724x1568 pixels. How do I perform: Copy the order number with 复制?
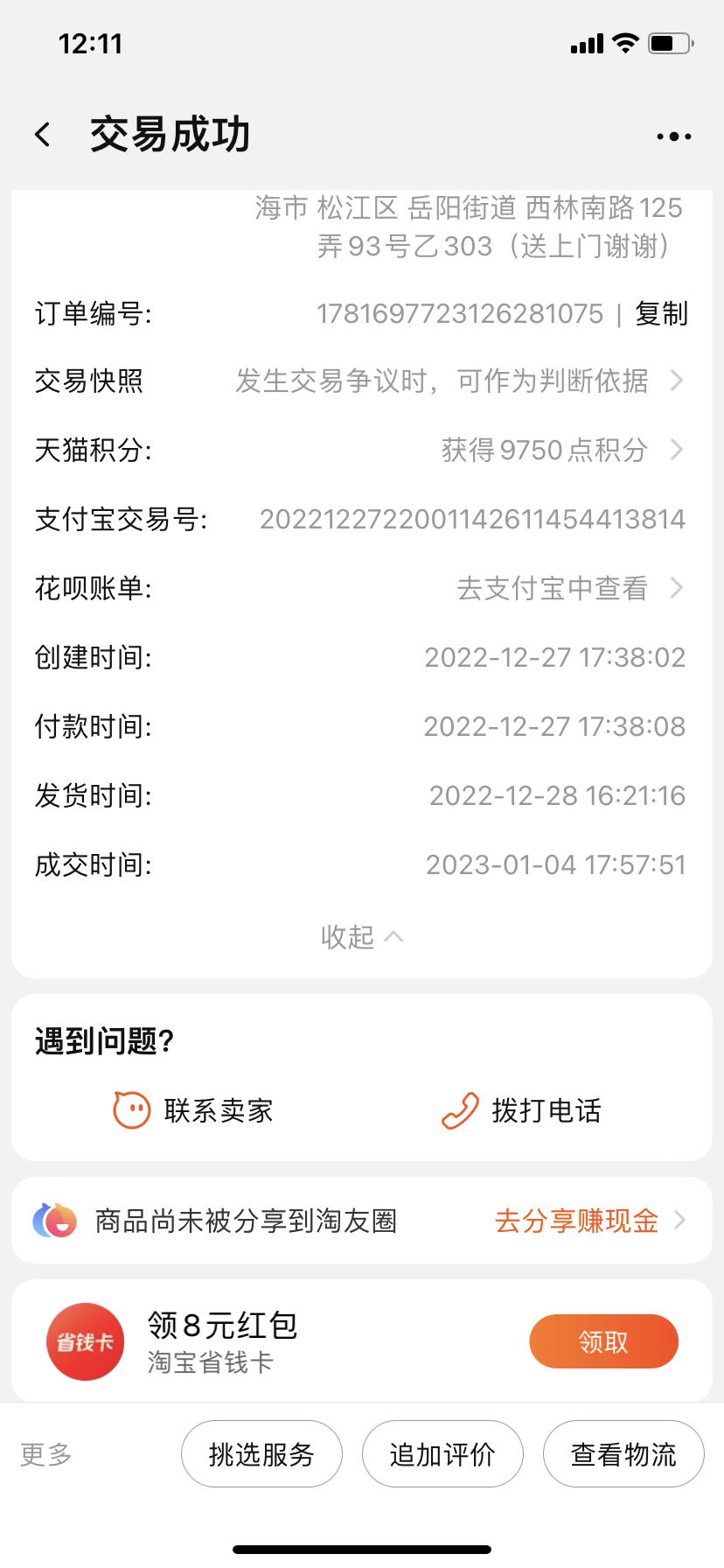tap(661, 313)
